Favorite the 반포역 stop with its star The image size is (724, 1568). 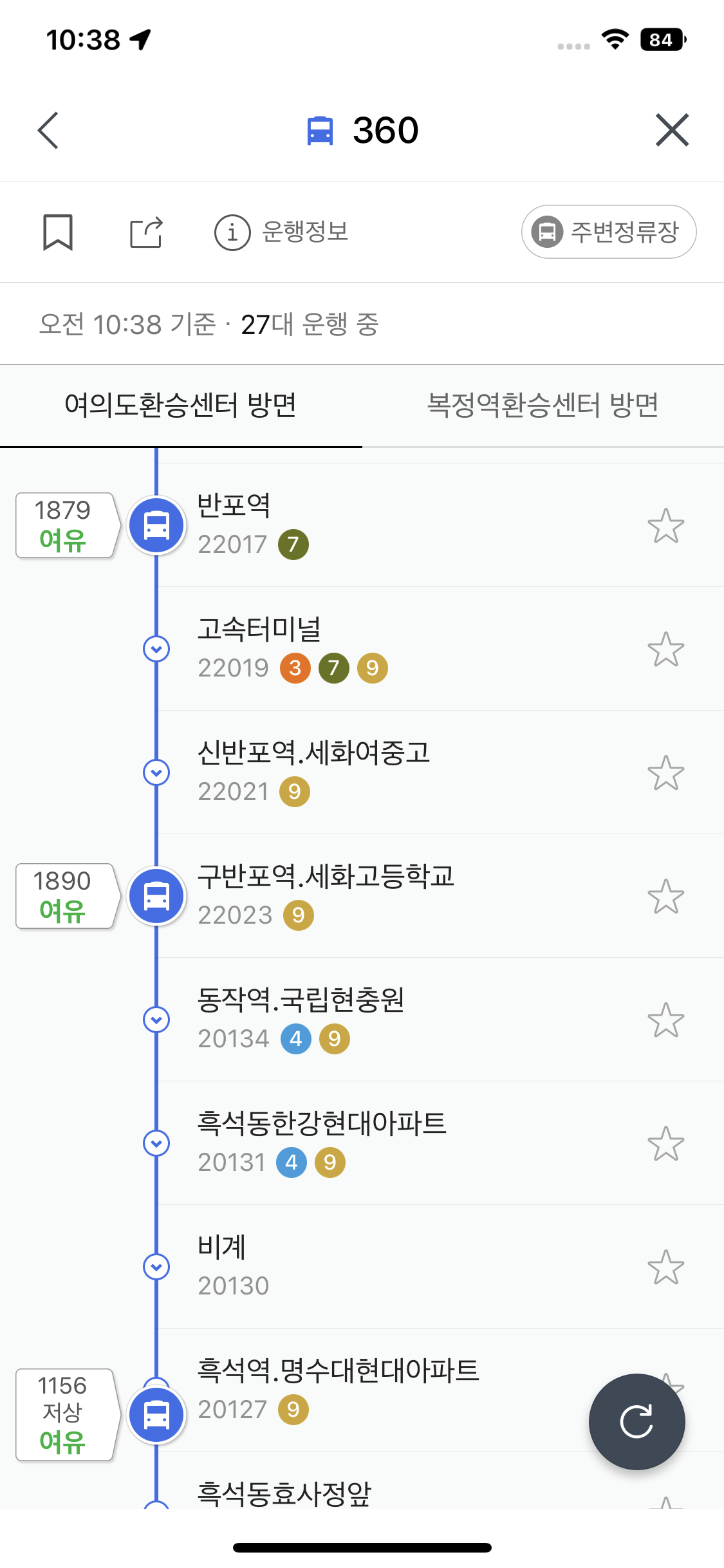coord(665,526)
